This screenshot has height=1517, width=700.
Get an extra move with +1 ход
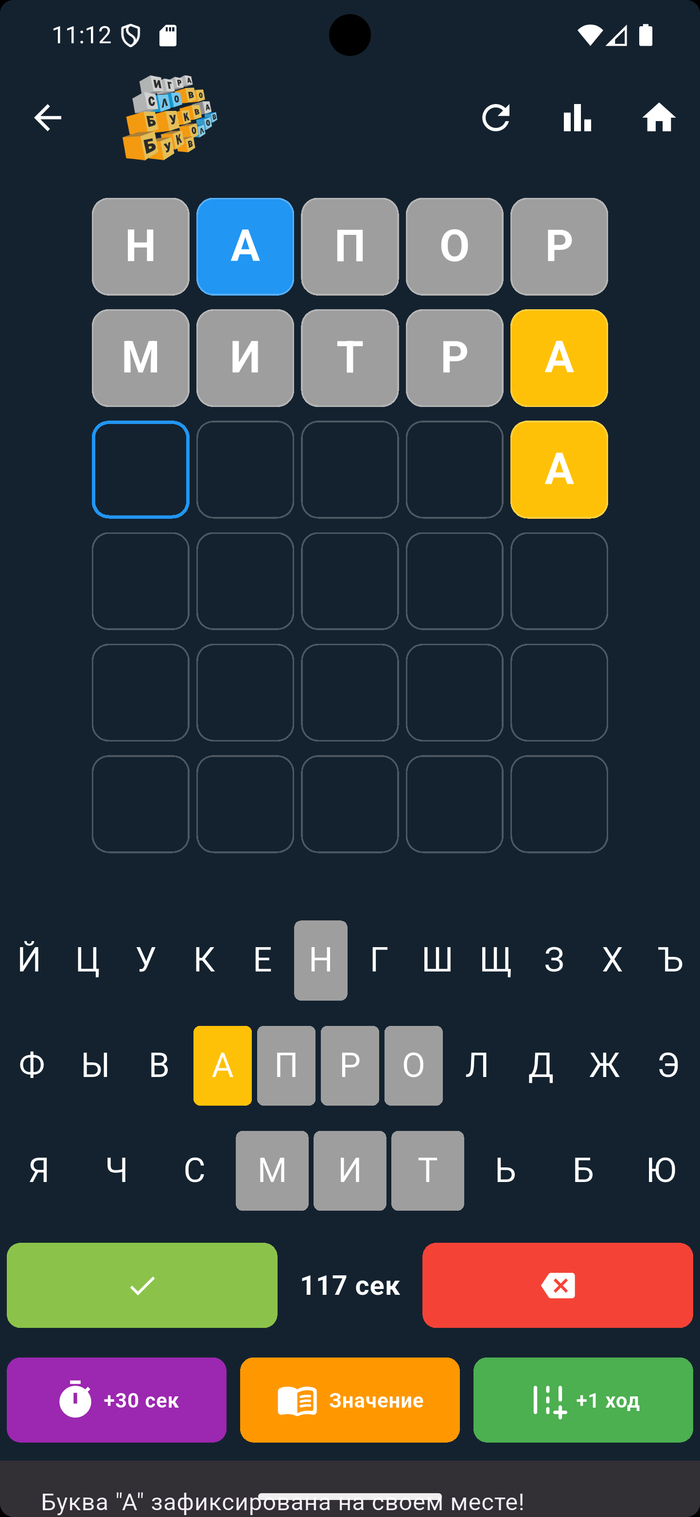[583, 1400]
